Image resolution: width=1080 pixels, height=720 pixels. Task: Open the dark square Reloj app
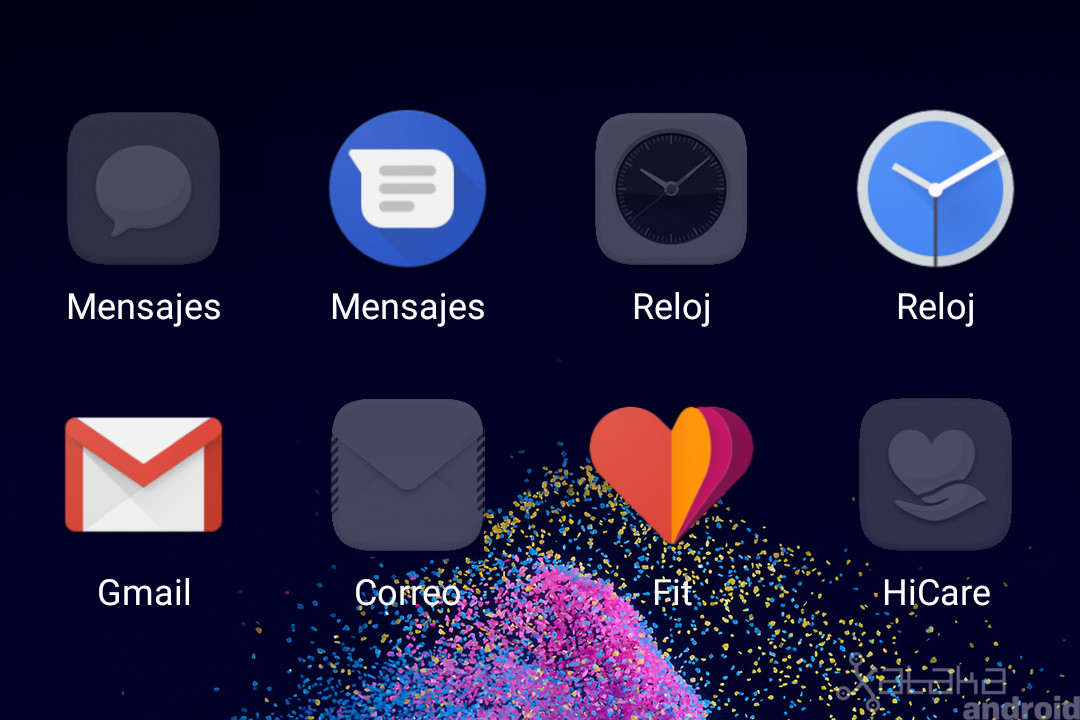tap(671, 188)
